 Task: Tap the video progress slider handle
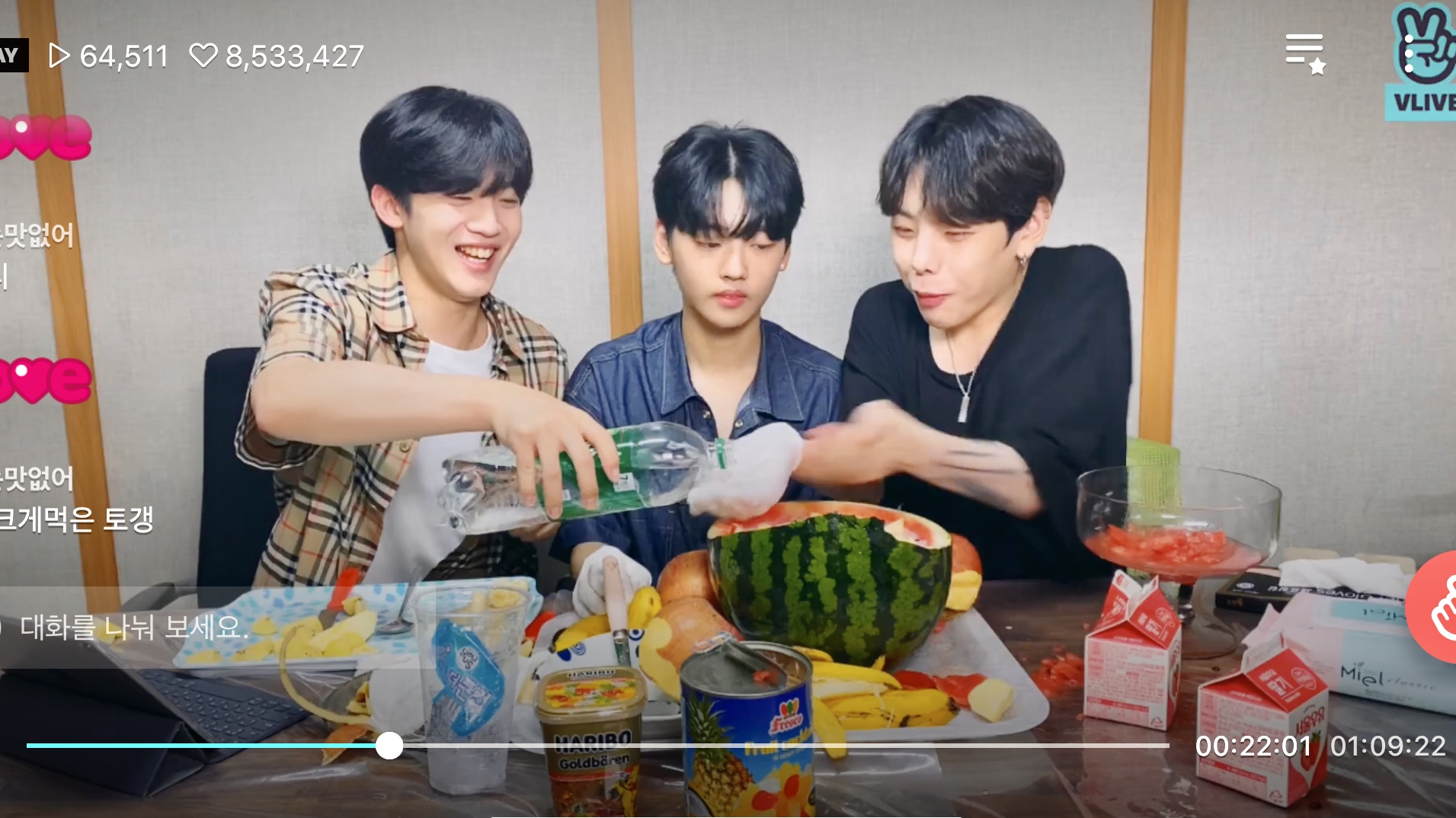click(389, 746)
